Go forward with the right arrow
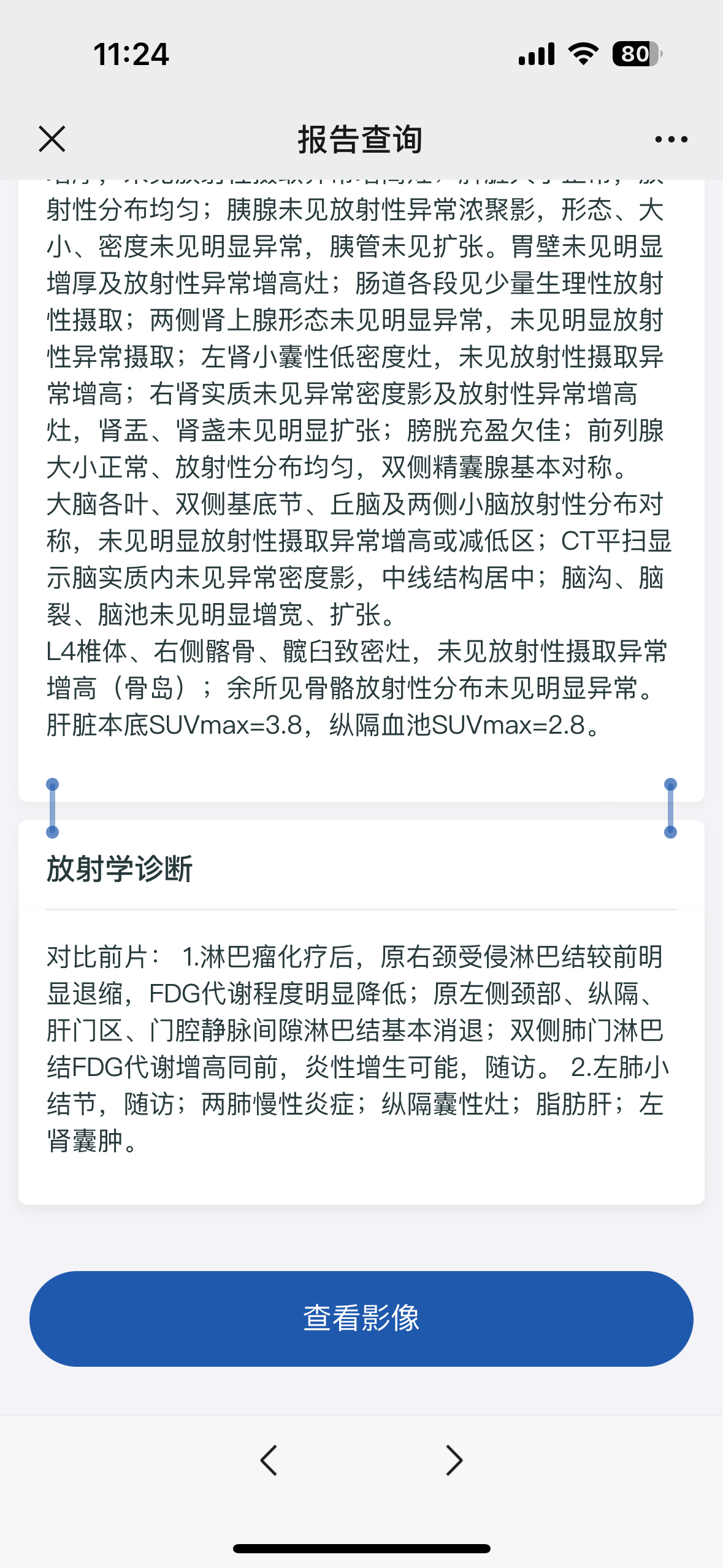 pyautogui.click(x=454, y=1460)
